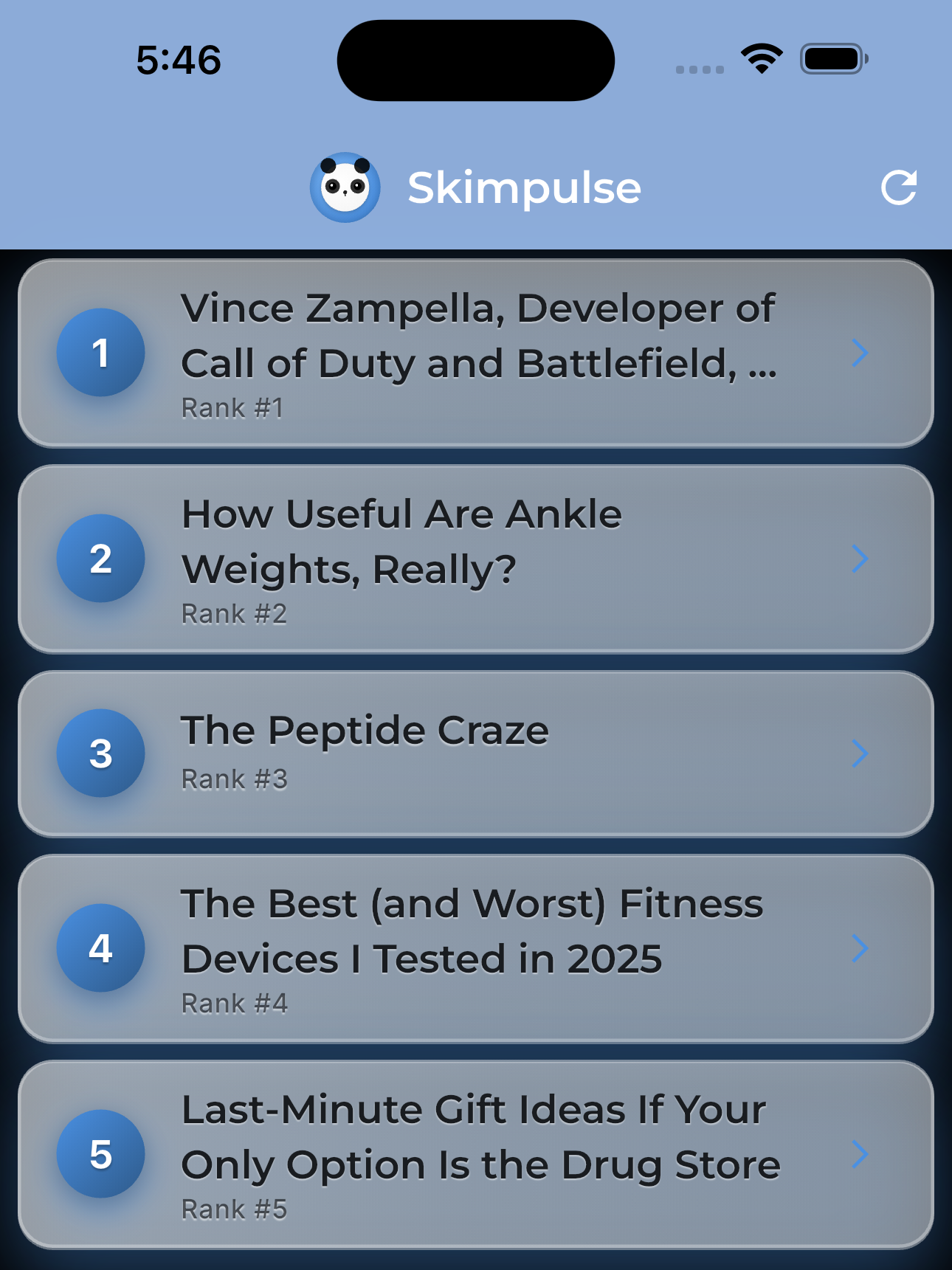The image size is (952, 1270).
Task: Tap the number 4 rank circle
Action: (x=100, y=949)
